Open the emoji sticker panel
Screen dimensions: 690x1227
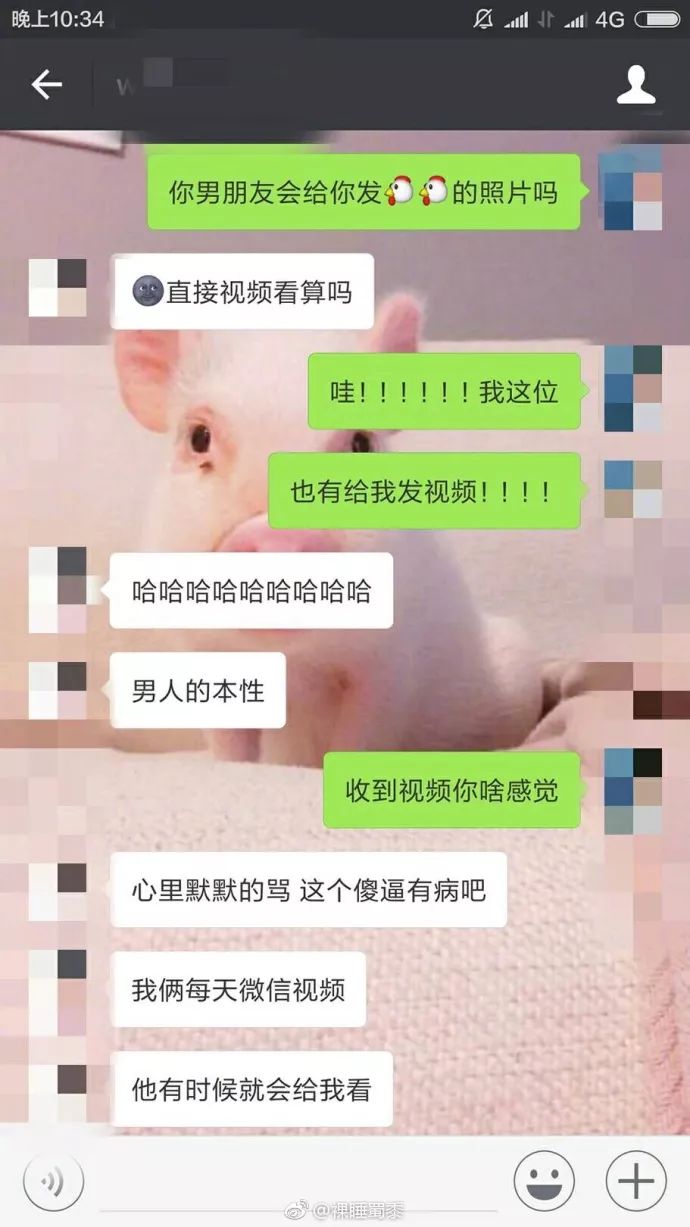coord(544,1181)
